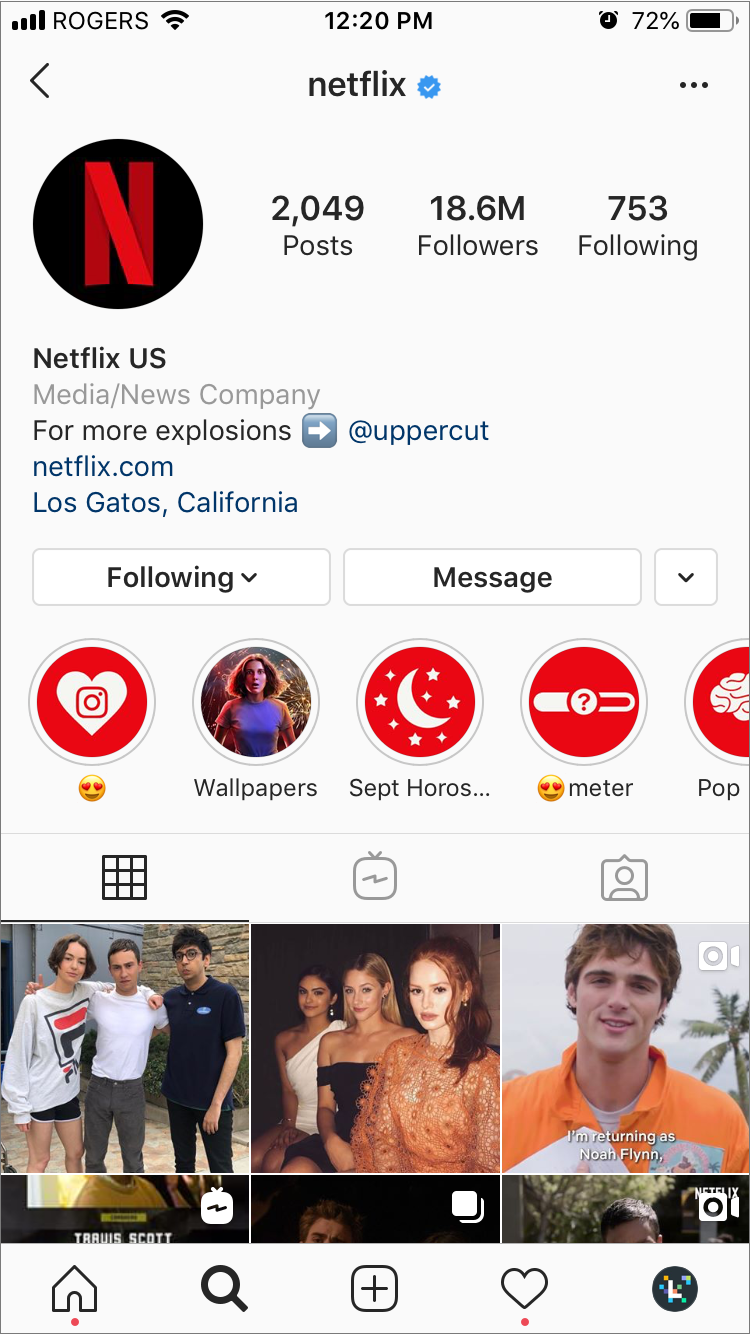Go back from the Netflix profile

pos(40,82)
